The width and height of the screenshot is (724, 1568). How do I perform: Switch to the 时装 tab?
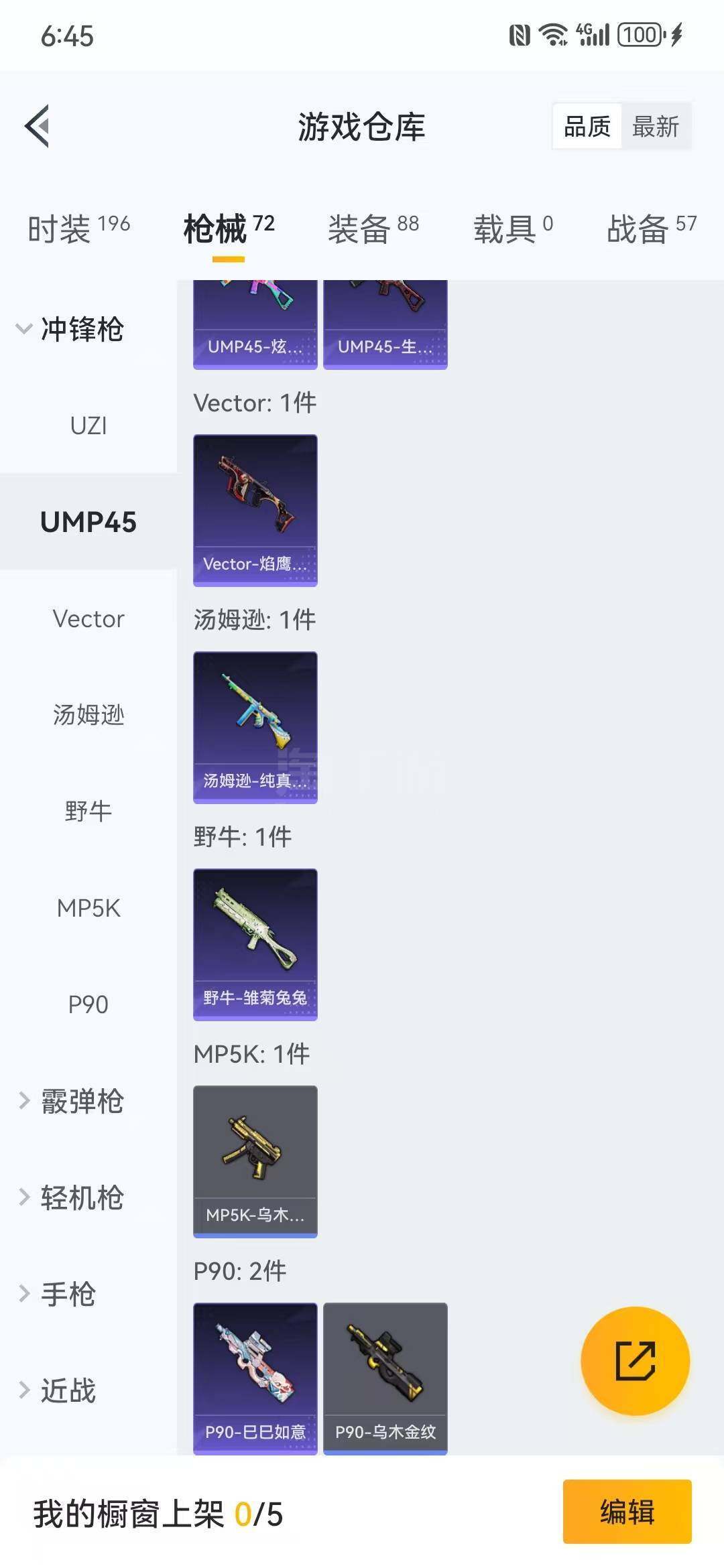[x=78, y=229]
